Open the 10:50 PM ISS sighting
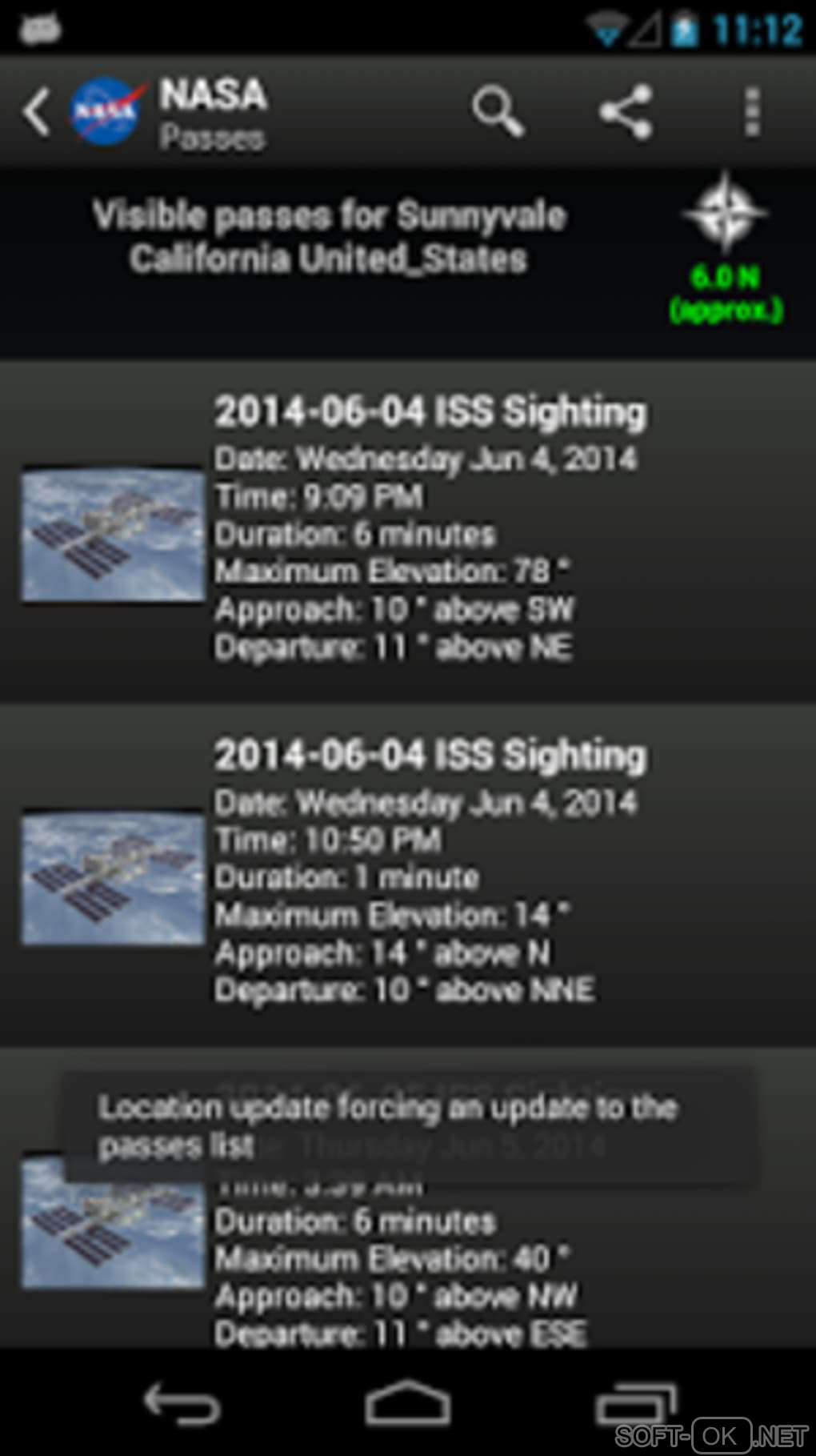The image size is (816, 1456). 408,876
